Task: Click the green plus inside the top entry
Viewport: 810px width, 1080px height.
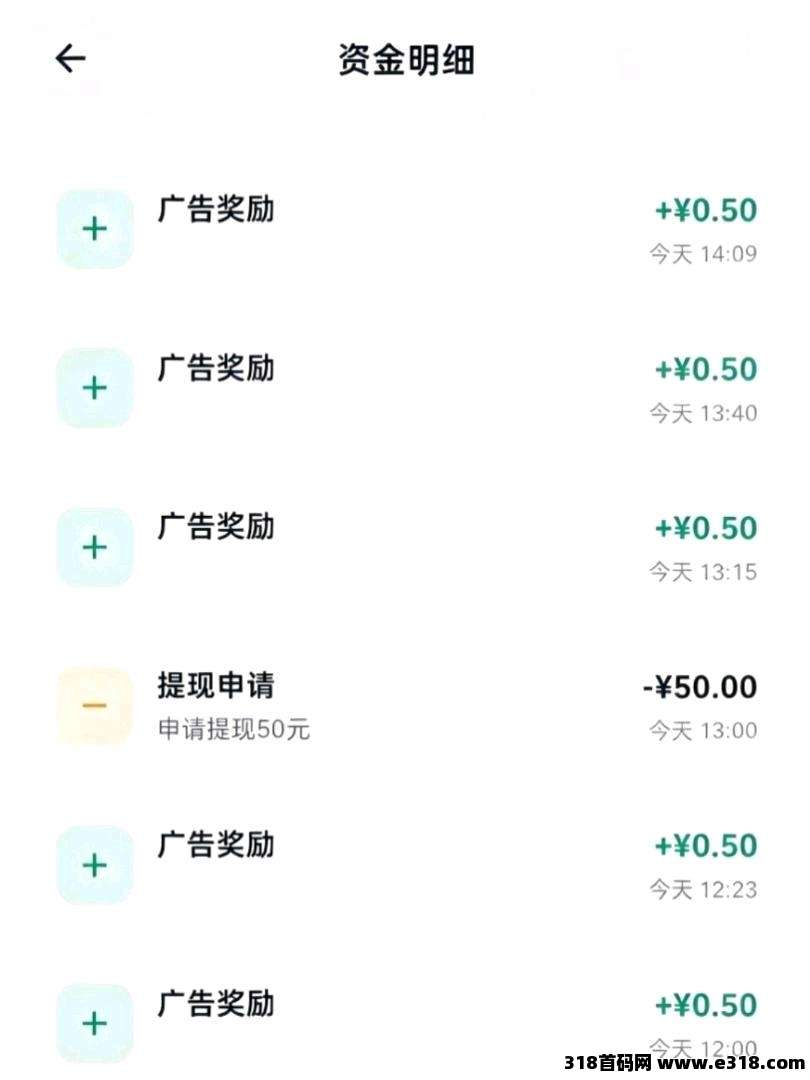Action: (x=95, y=228)
